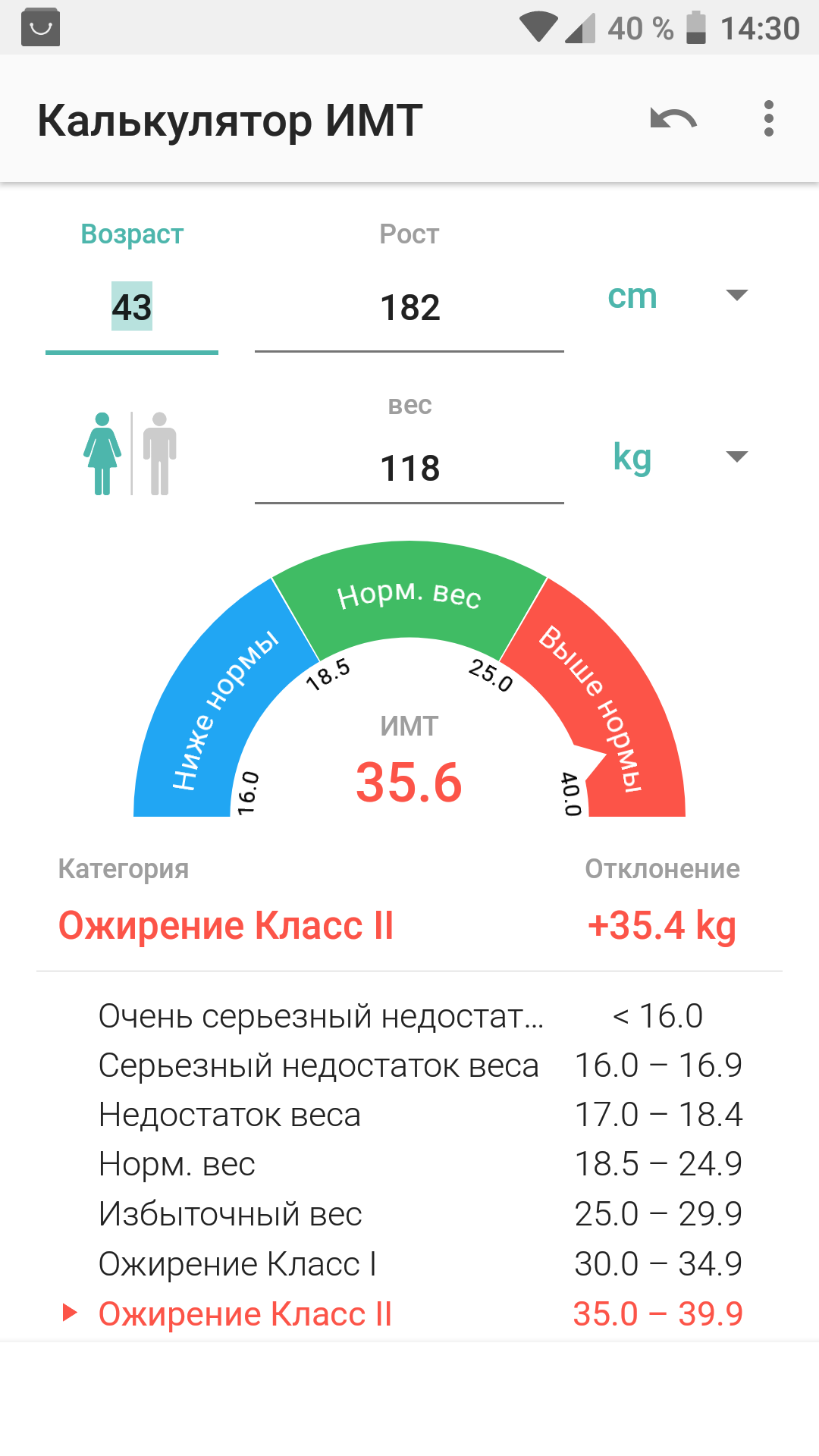Edit the Рост height field

click(409, 308)
